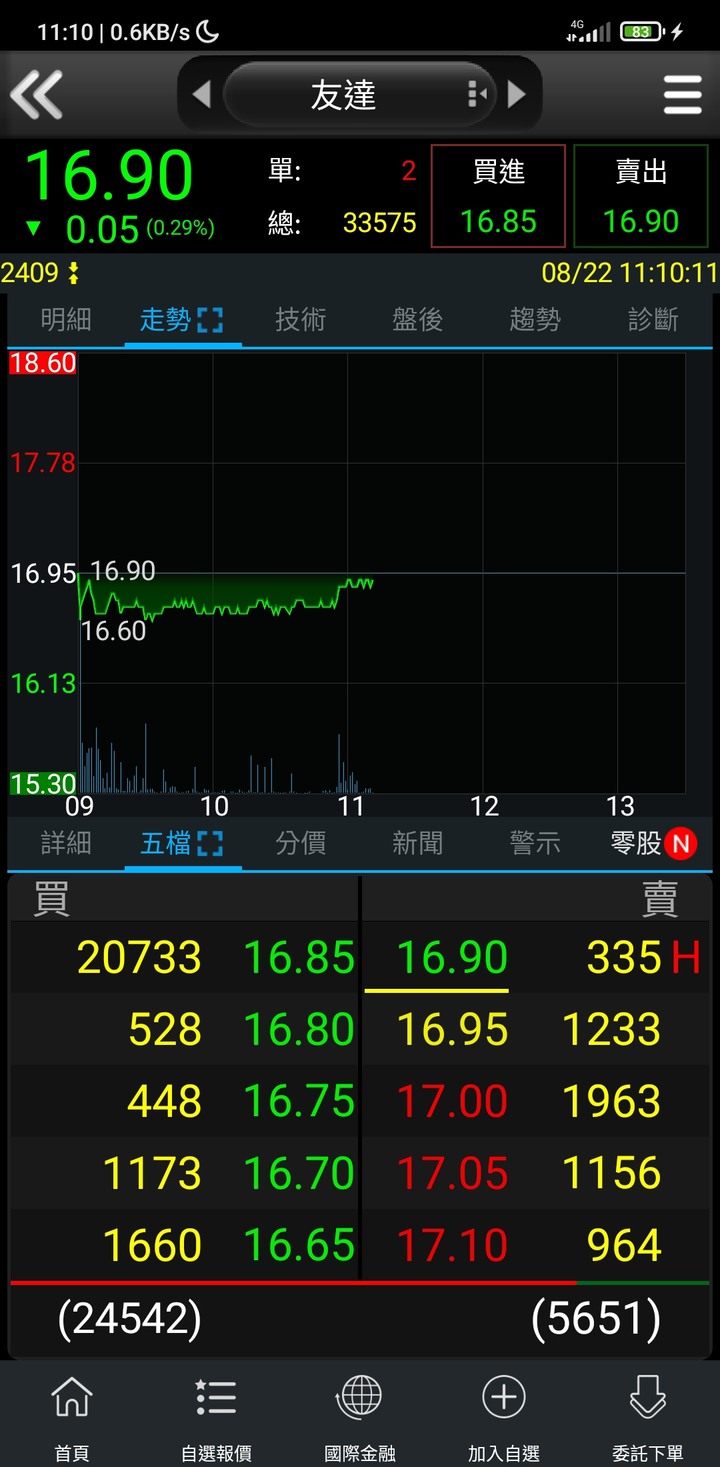The height and width of the screenshot is (1467, 720).
Task: Select the 技術 tab
Action: (x=300, y=320)
